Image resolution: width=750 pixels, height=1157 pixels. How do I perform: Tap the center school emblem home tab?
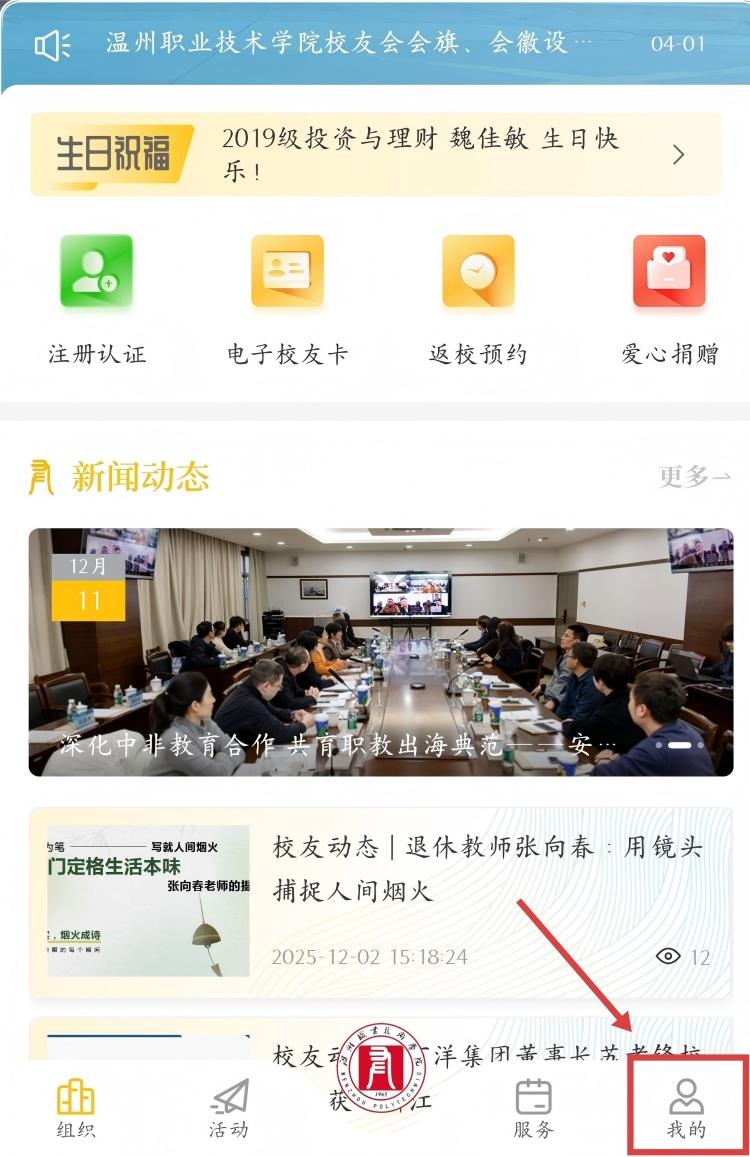[x=380, y=1072]
